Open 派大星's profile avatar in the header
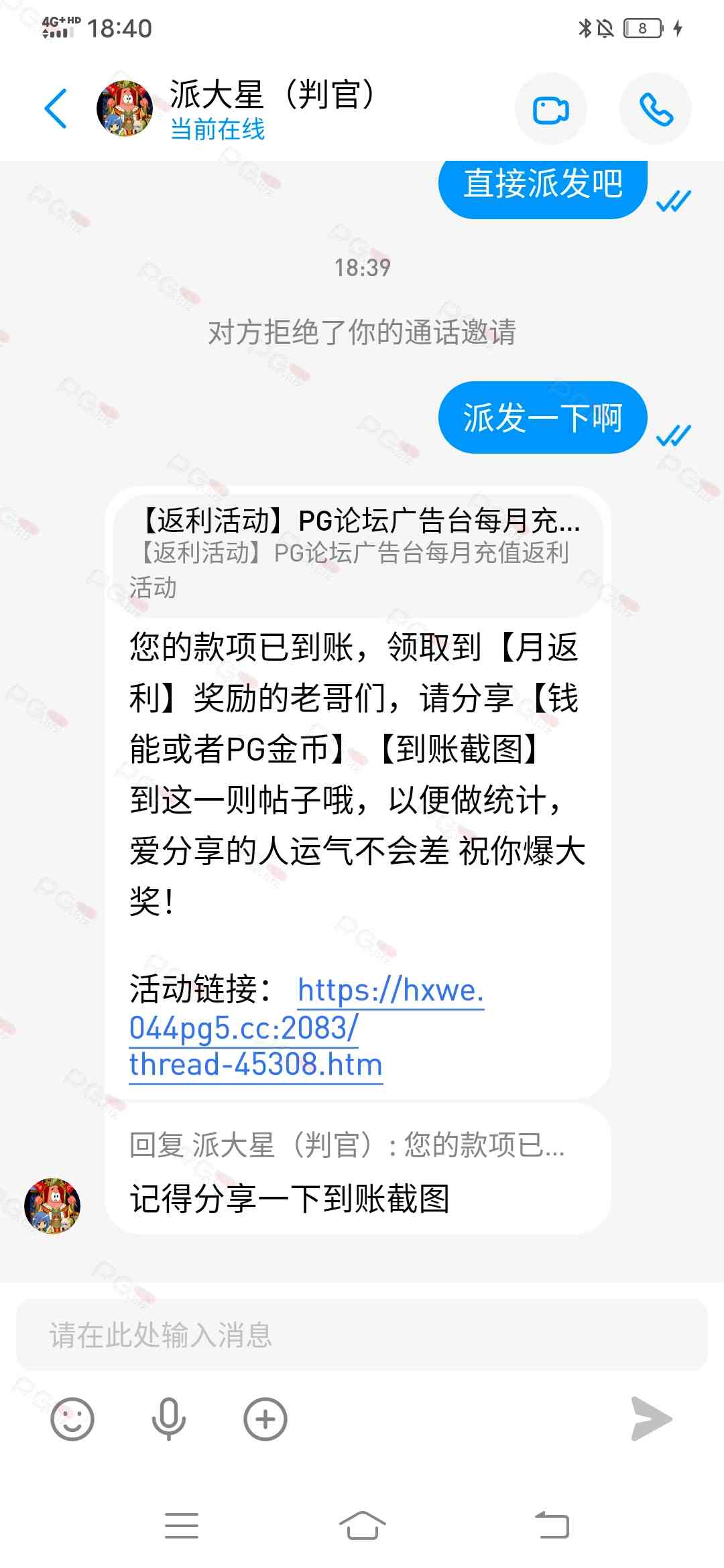 tap(125, 109)
